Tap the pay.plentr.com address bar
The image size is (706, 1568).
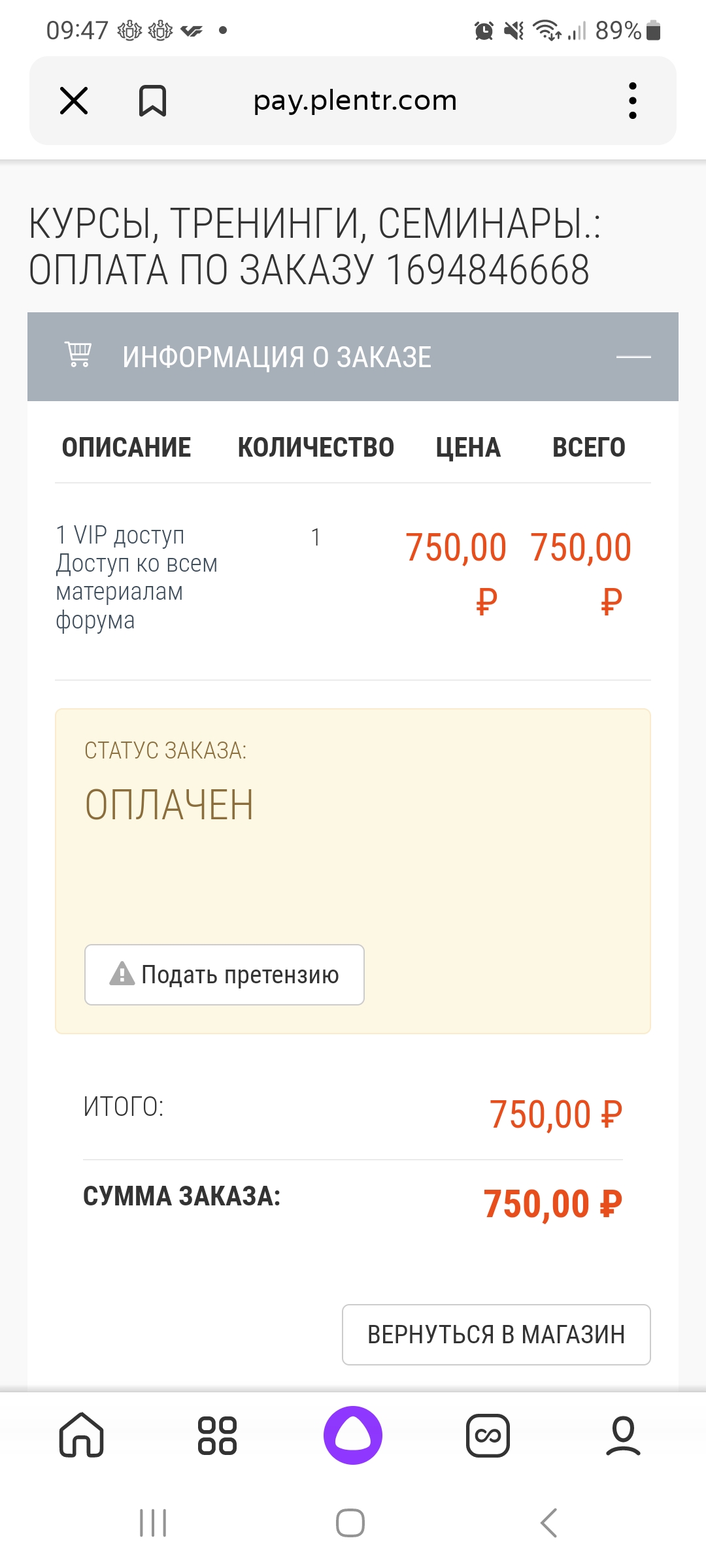(x=355, y=101)
